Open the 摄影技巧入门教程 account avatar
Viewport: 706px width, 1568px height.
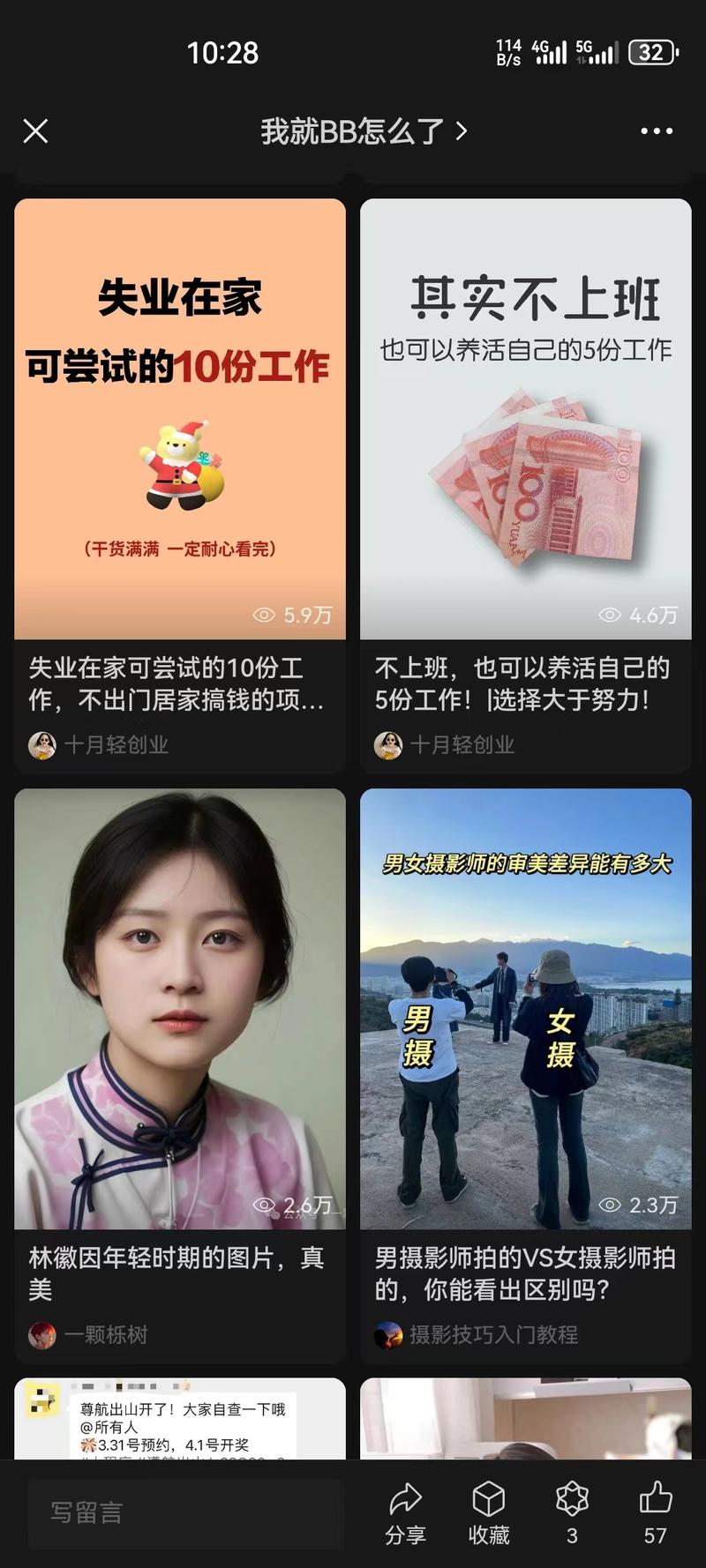click(387, 1335)
